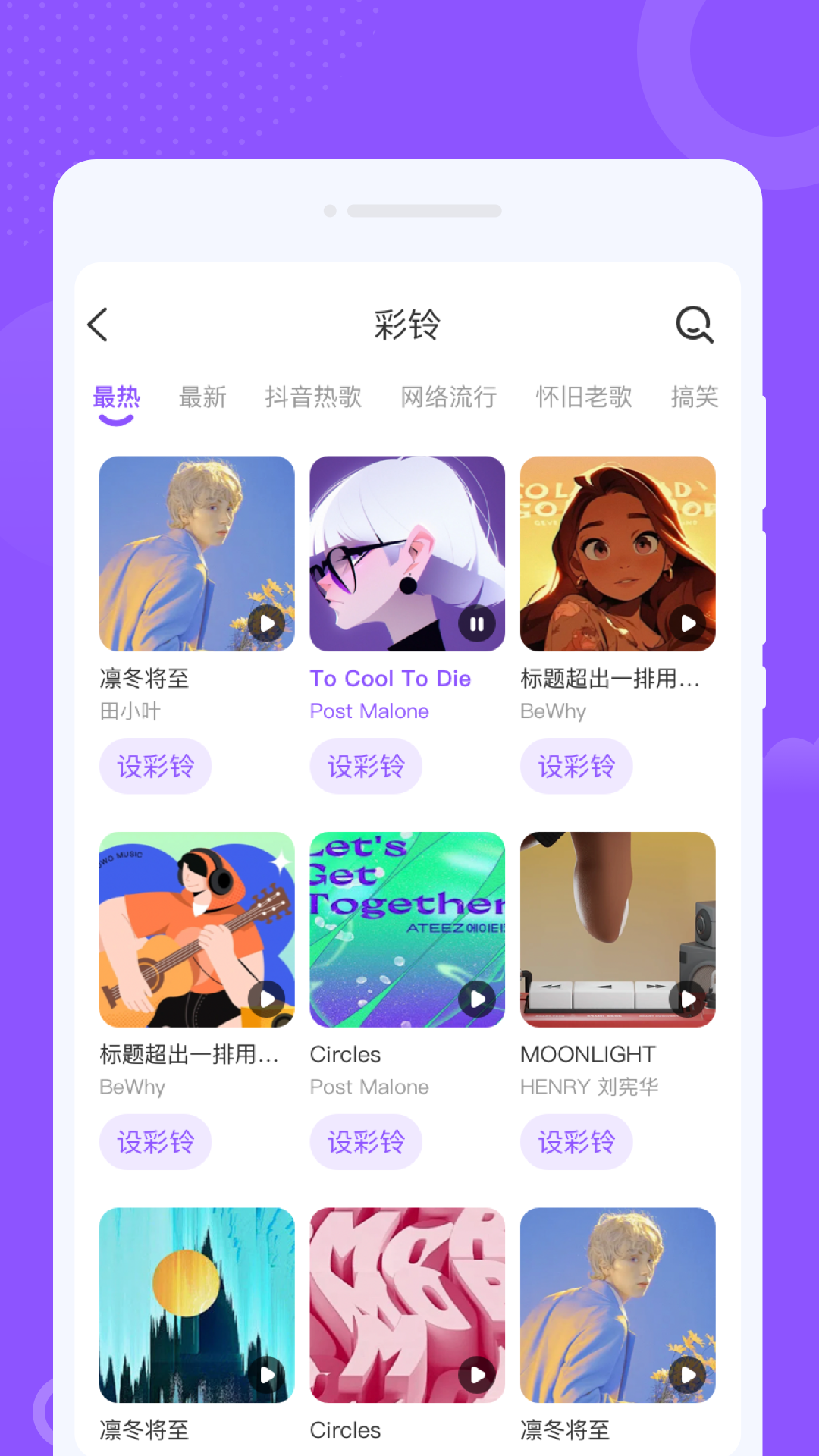This screenshot has height=1456, width=819.
Task: Switch to the 怀旧老歌 tab
Action: point(584,397)
